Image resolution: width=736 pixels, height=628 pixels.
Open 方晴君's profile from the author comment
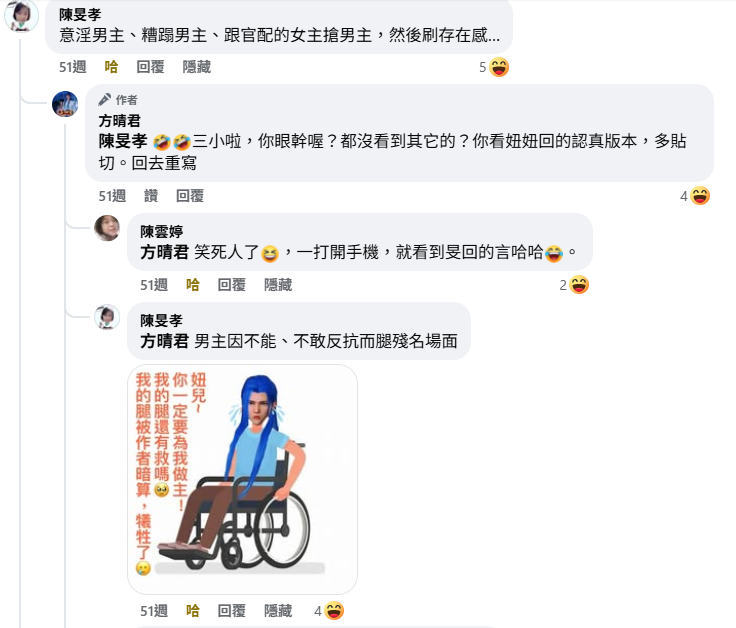(x=119, y=121)
